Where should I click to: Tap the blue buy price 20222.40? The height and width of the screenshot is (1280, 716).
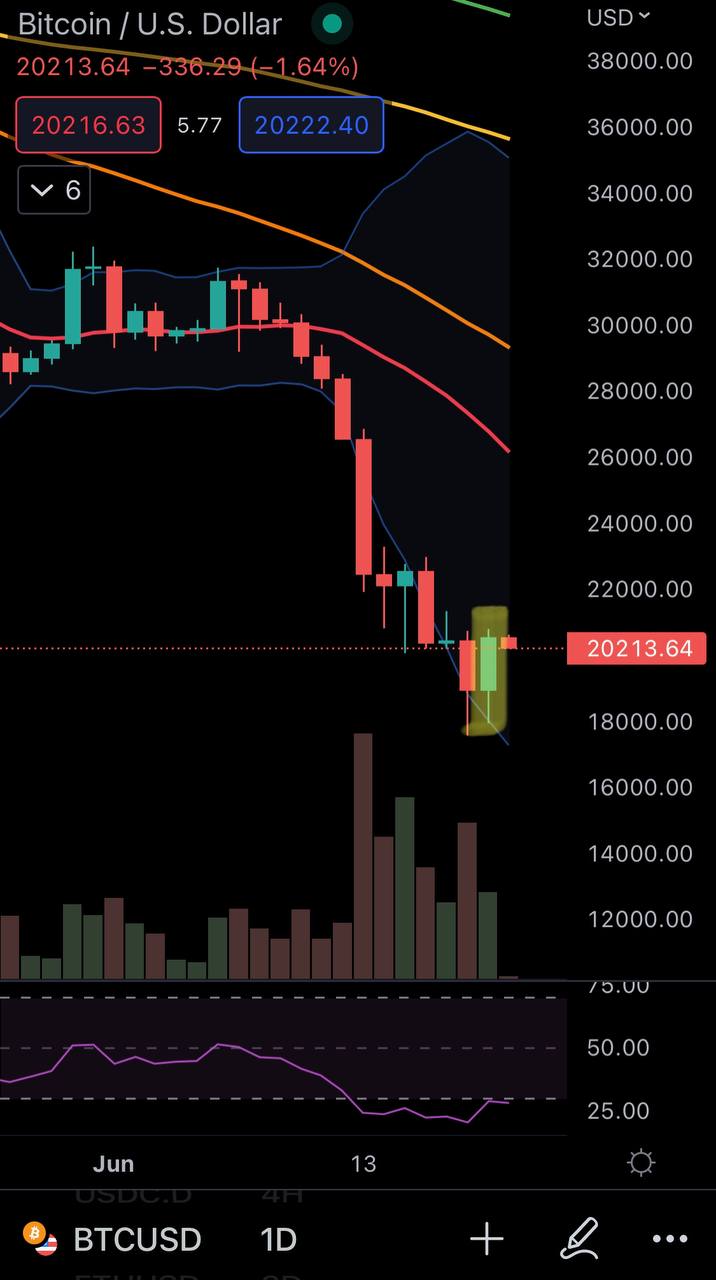pyautogui.click(x=311, y=125)
